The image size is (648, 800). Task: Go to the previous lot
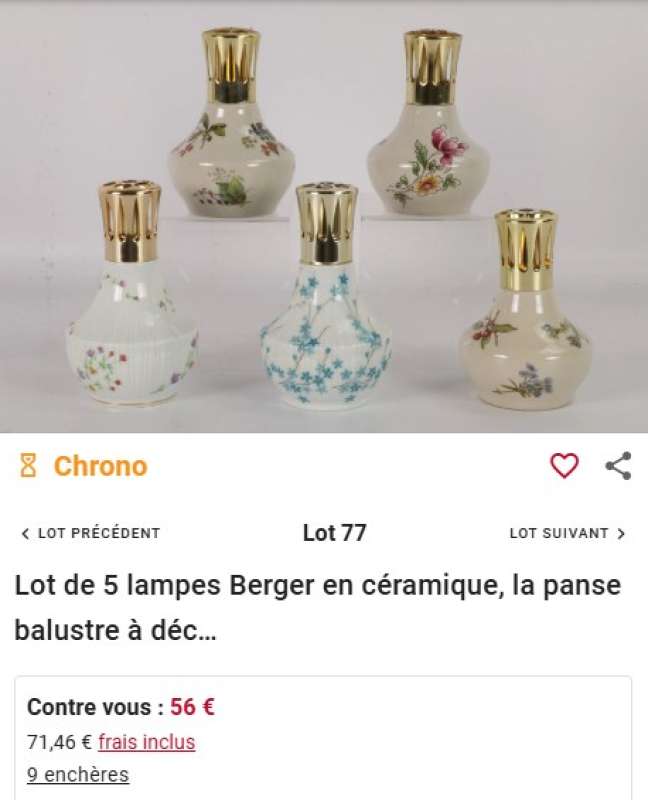[90, 533]
